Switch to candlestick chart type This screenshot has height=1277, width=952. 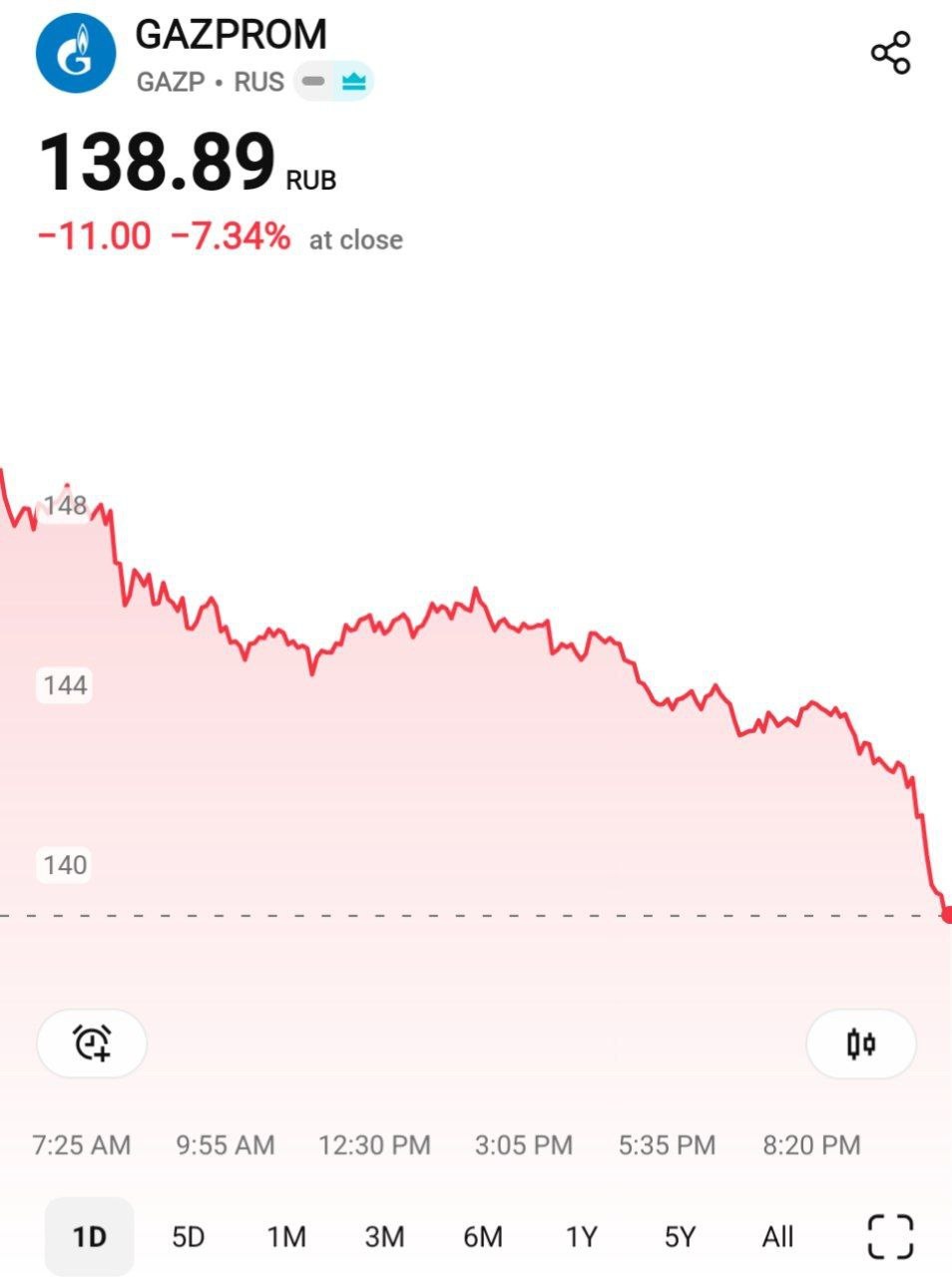(860, 1044)
